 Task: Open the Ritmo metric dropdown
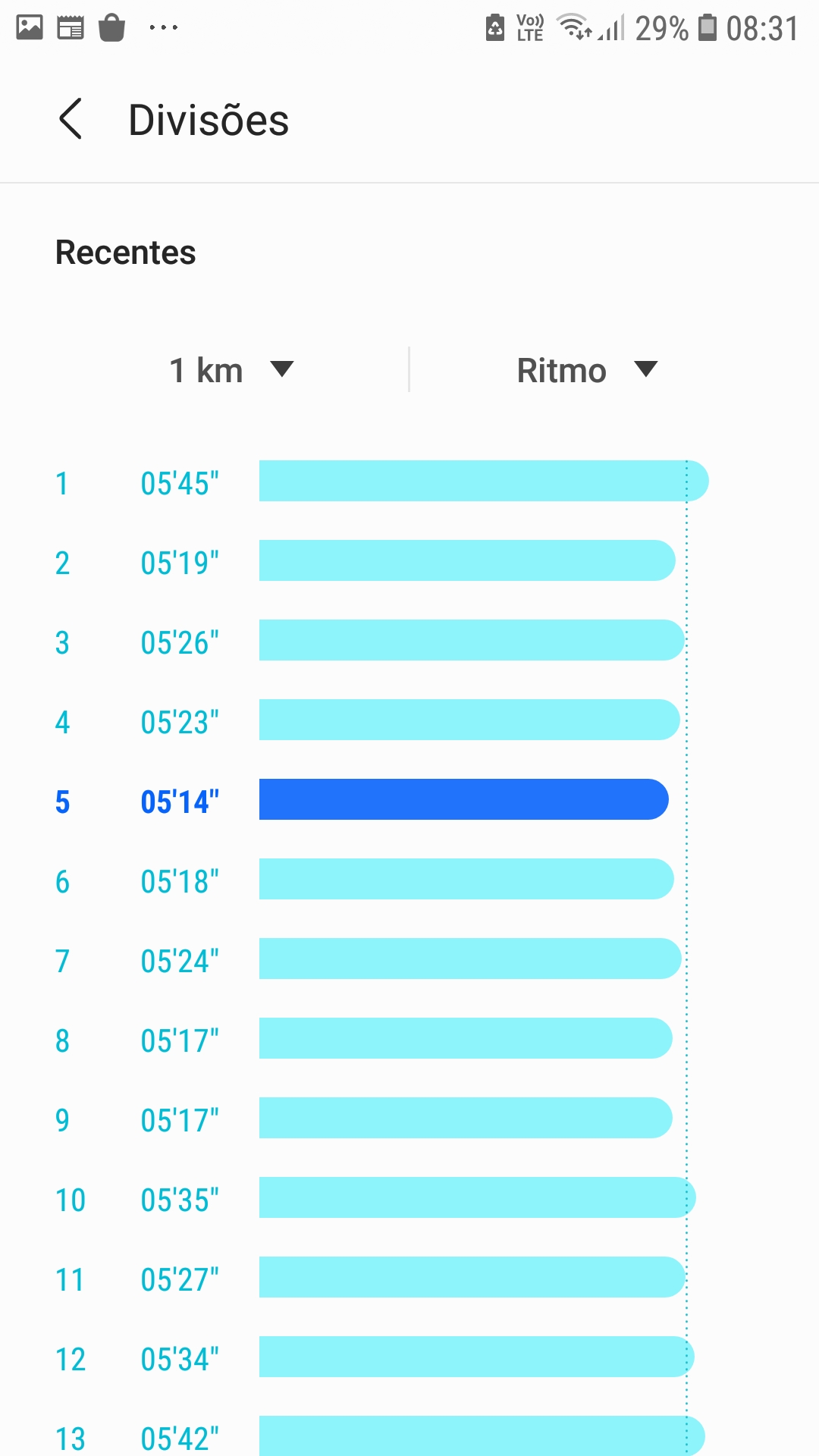point(588,371)
